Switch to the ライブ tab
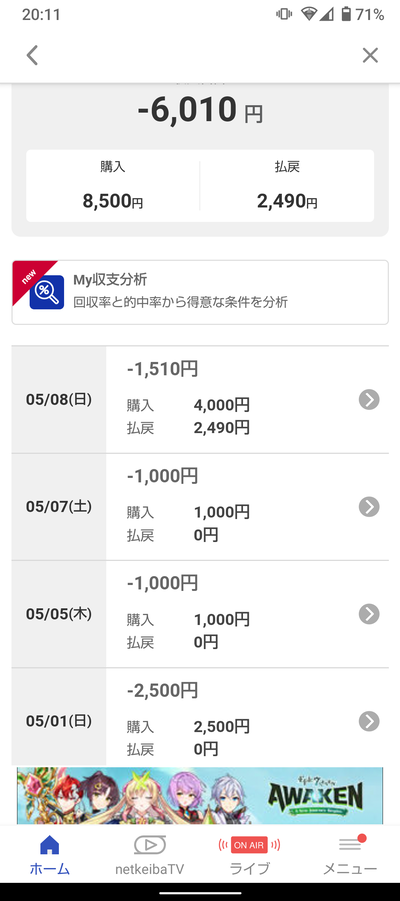The height and width of the screenshot is (901, 400). [249, 854]
